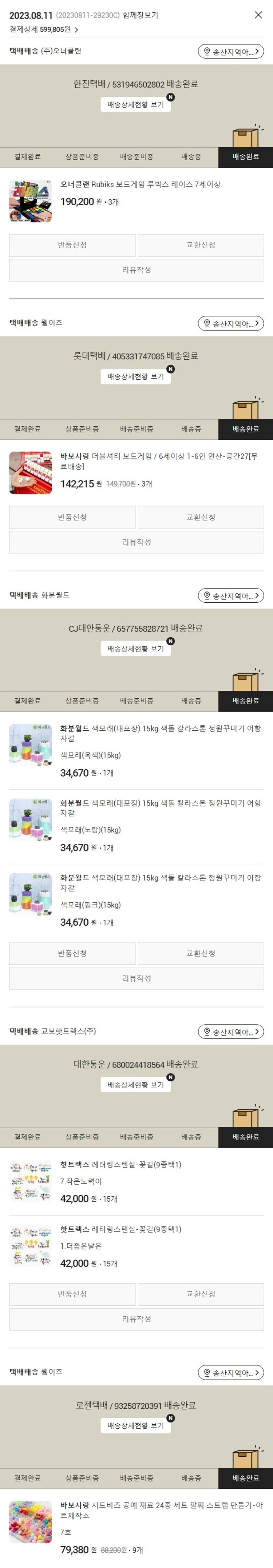Screen dimensions: 273x1568
Task: Open the Rubiks 보드게임 product
Action: [x=139, y=184]
